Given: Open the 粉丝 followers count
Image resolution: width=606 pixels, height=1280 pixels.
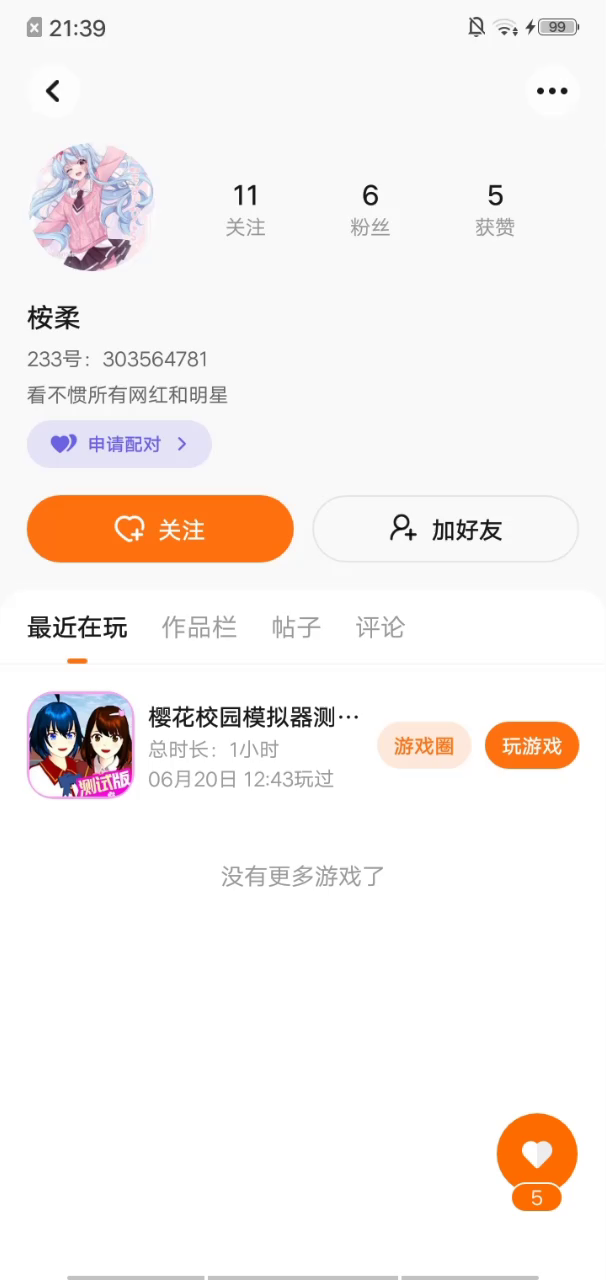Looking at the screenshot, I should pos(370,209).
